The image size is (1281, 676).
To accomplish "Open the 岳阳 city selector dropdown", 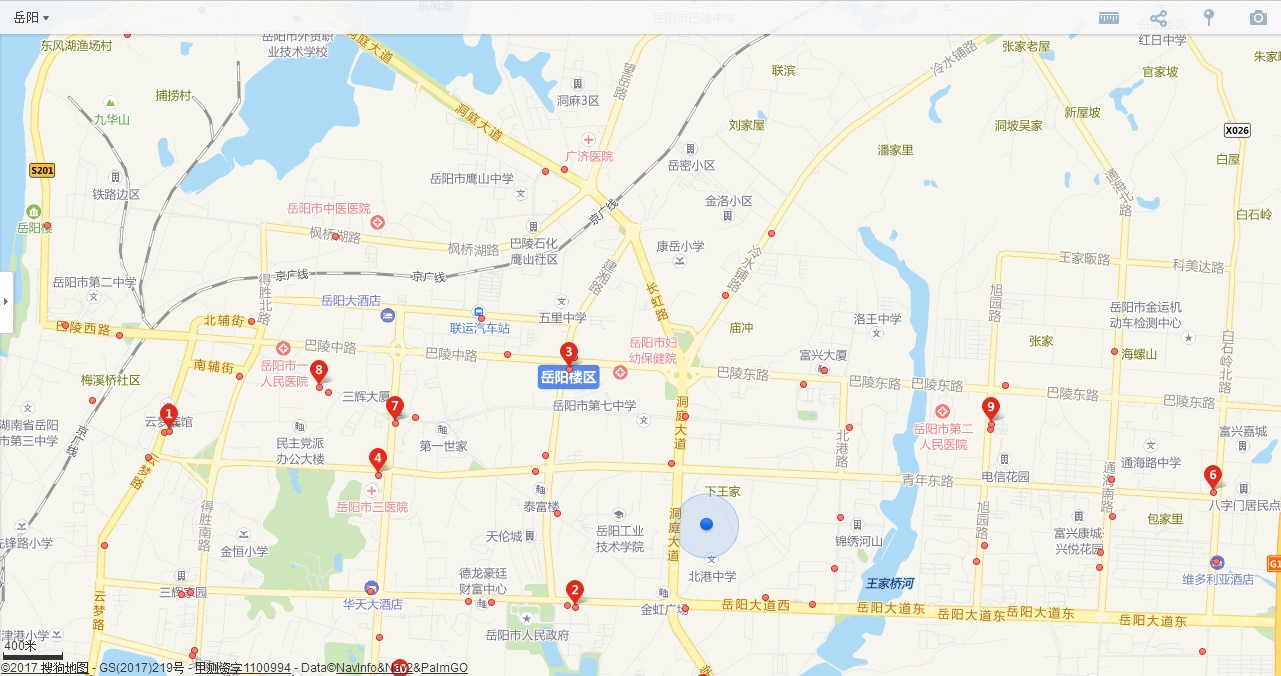I will coord(31,18).
